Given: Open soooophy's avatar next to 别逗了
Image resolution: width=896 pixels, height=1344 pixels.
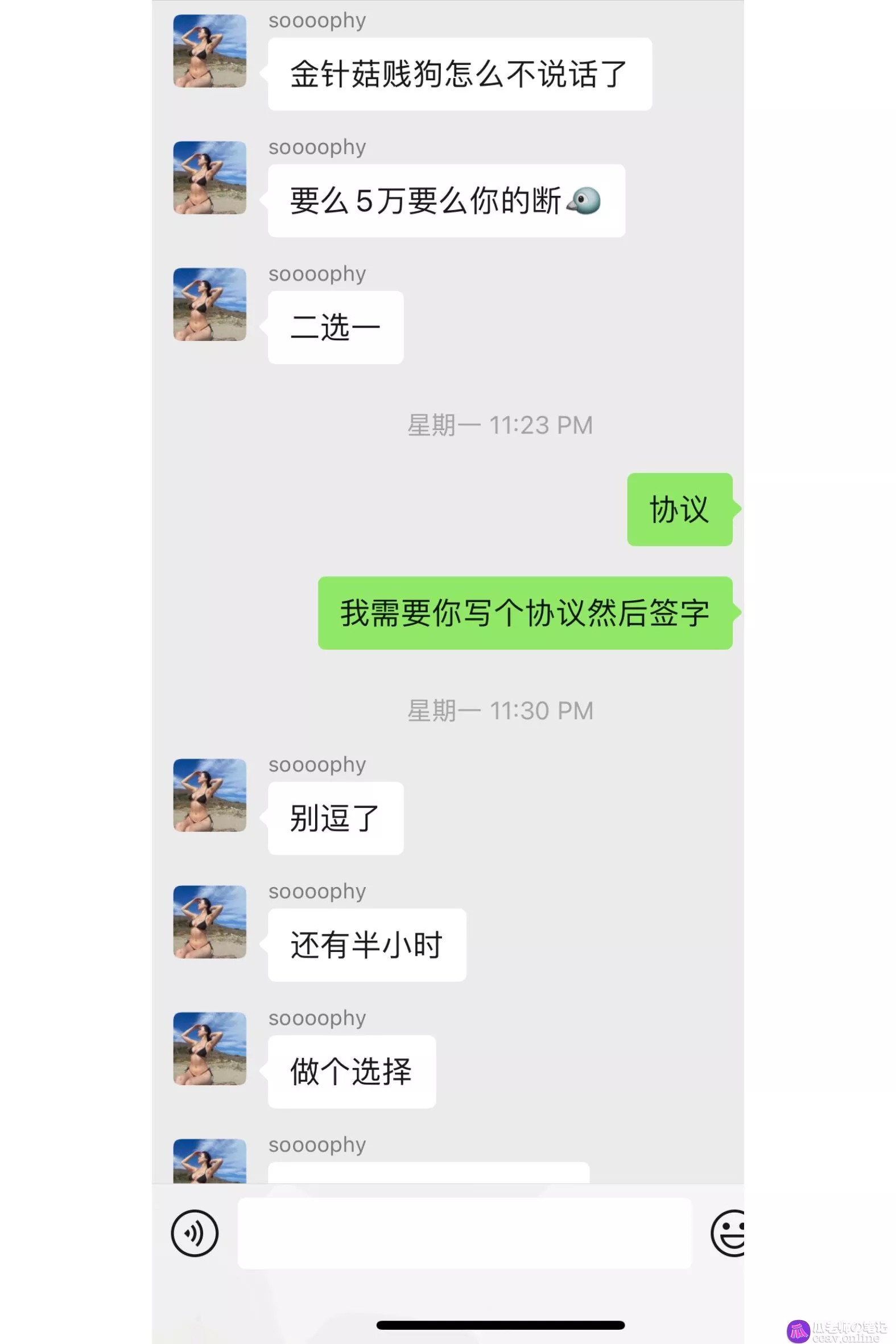Looking at the screenshot, I should pos(210,795).
